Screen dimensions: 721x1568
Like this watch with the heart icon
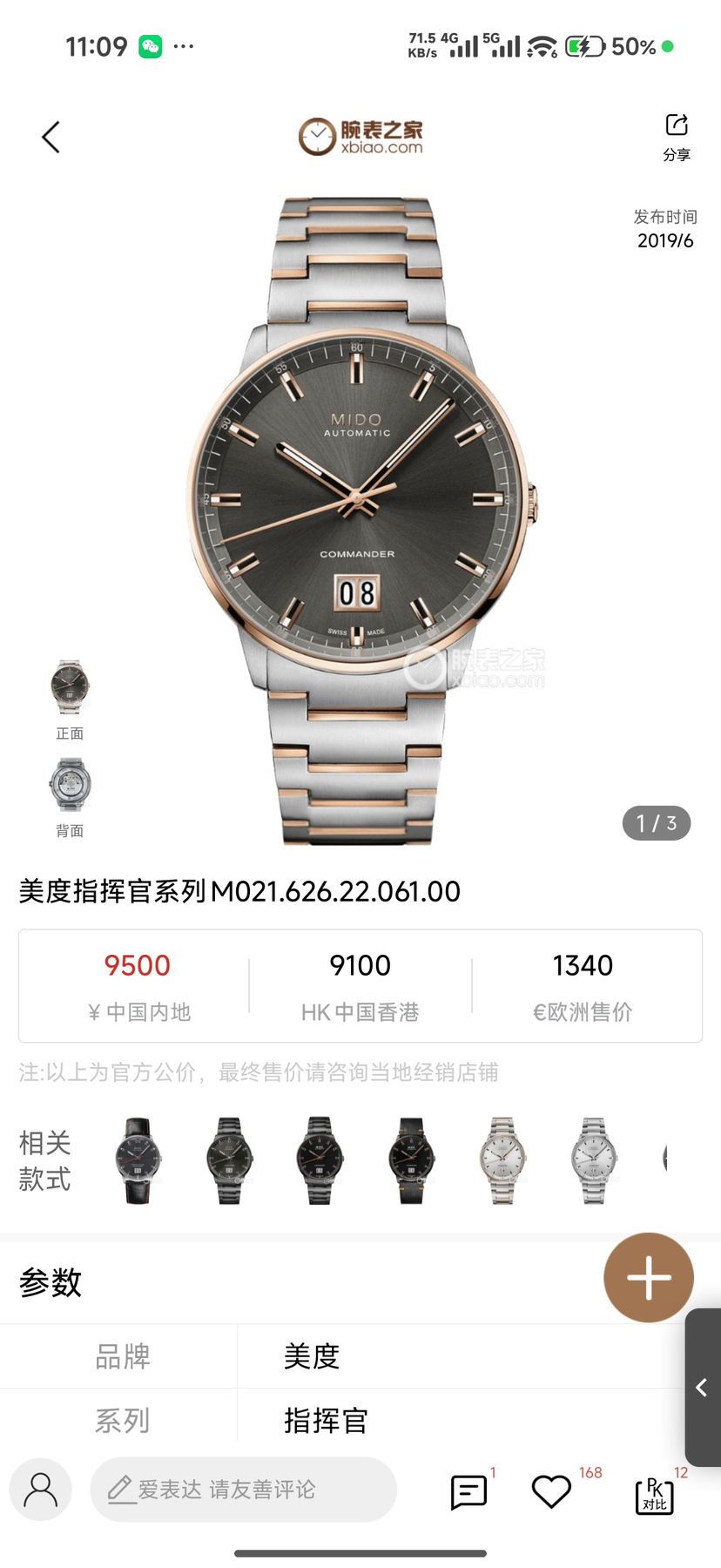551,1491
